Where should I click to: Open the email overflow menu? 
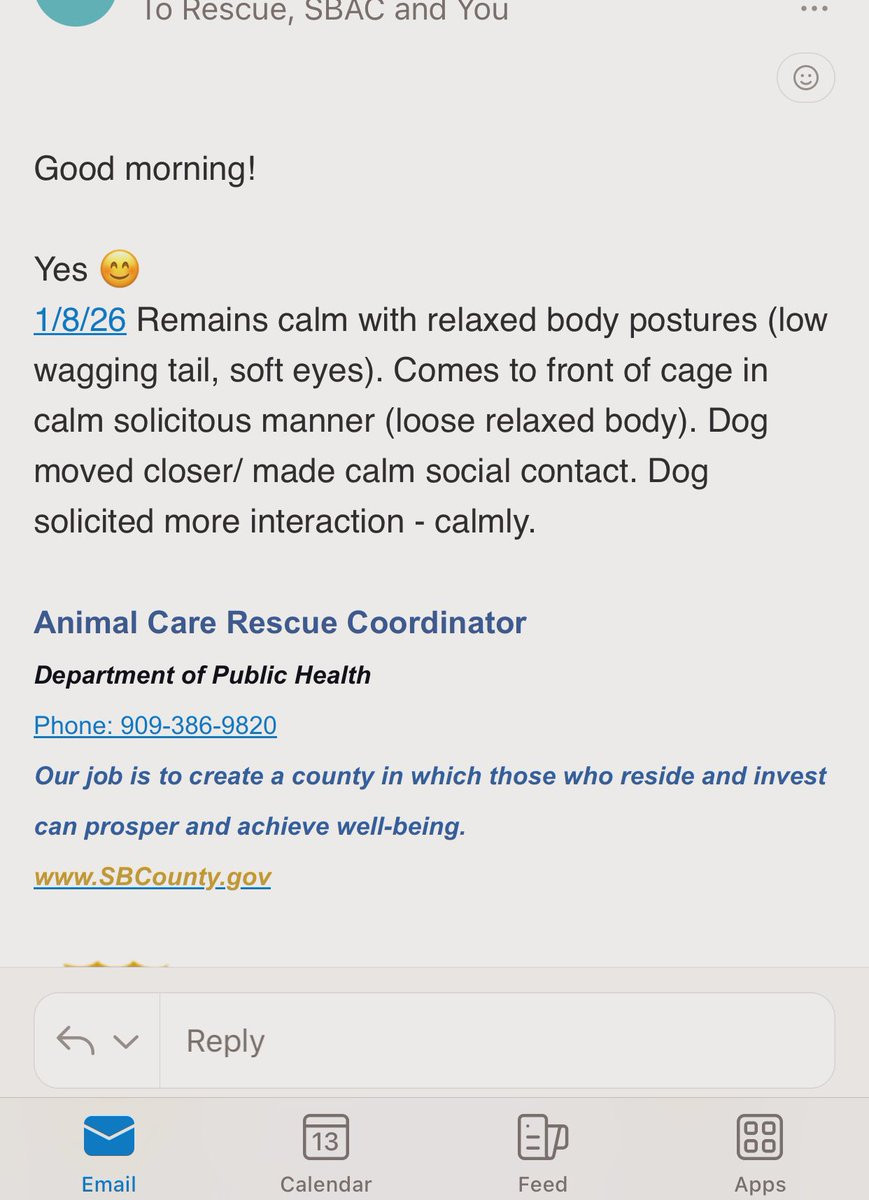pos(814,10)
